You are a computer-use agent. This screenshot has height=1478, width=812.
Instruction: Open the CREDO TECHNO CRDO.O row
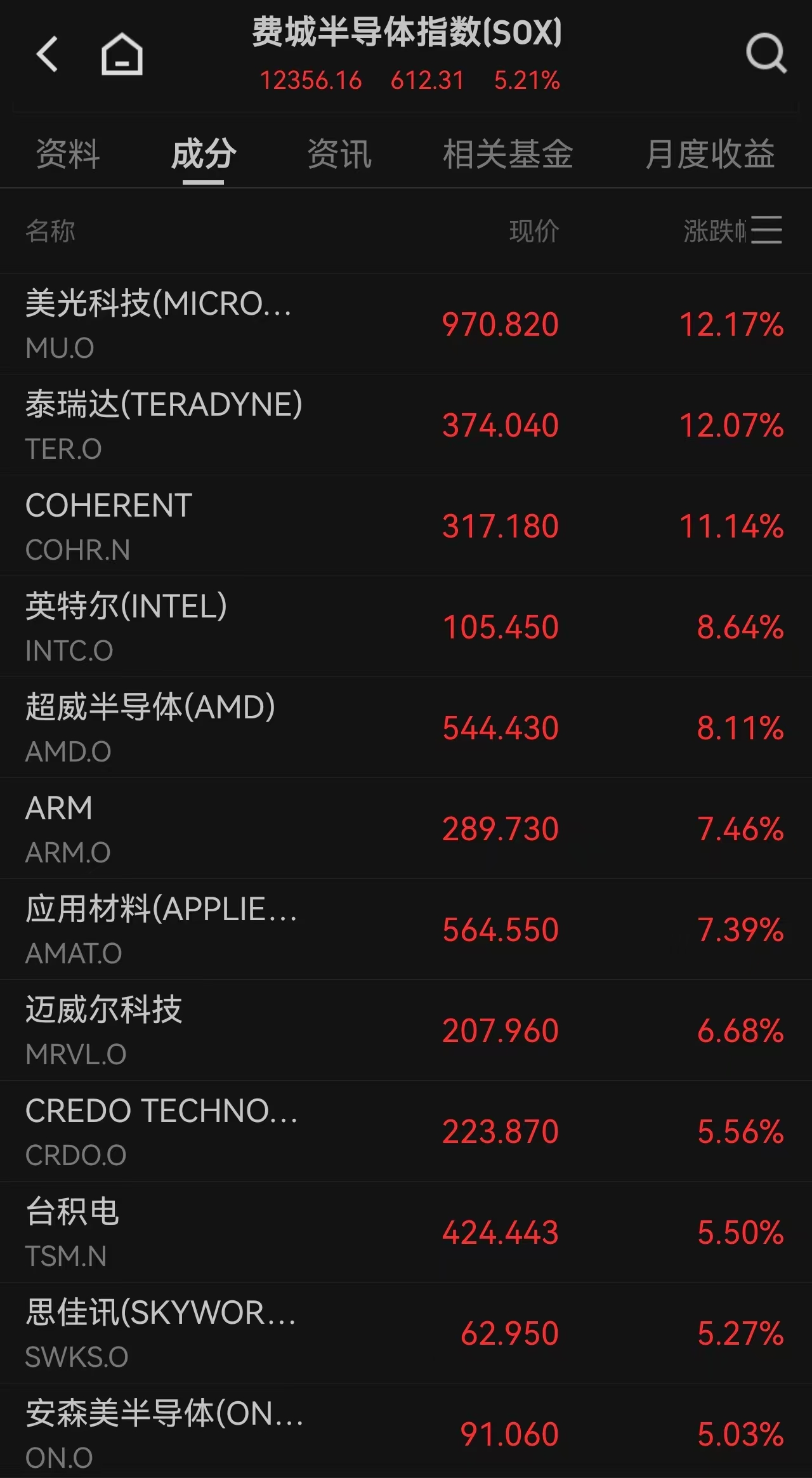pyautogui.click(x=406, y=1132)
